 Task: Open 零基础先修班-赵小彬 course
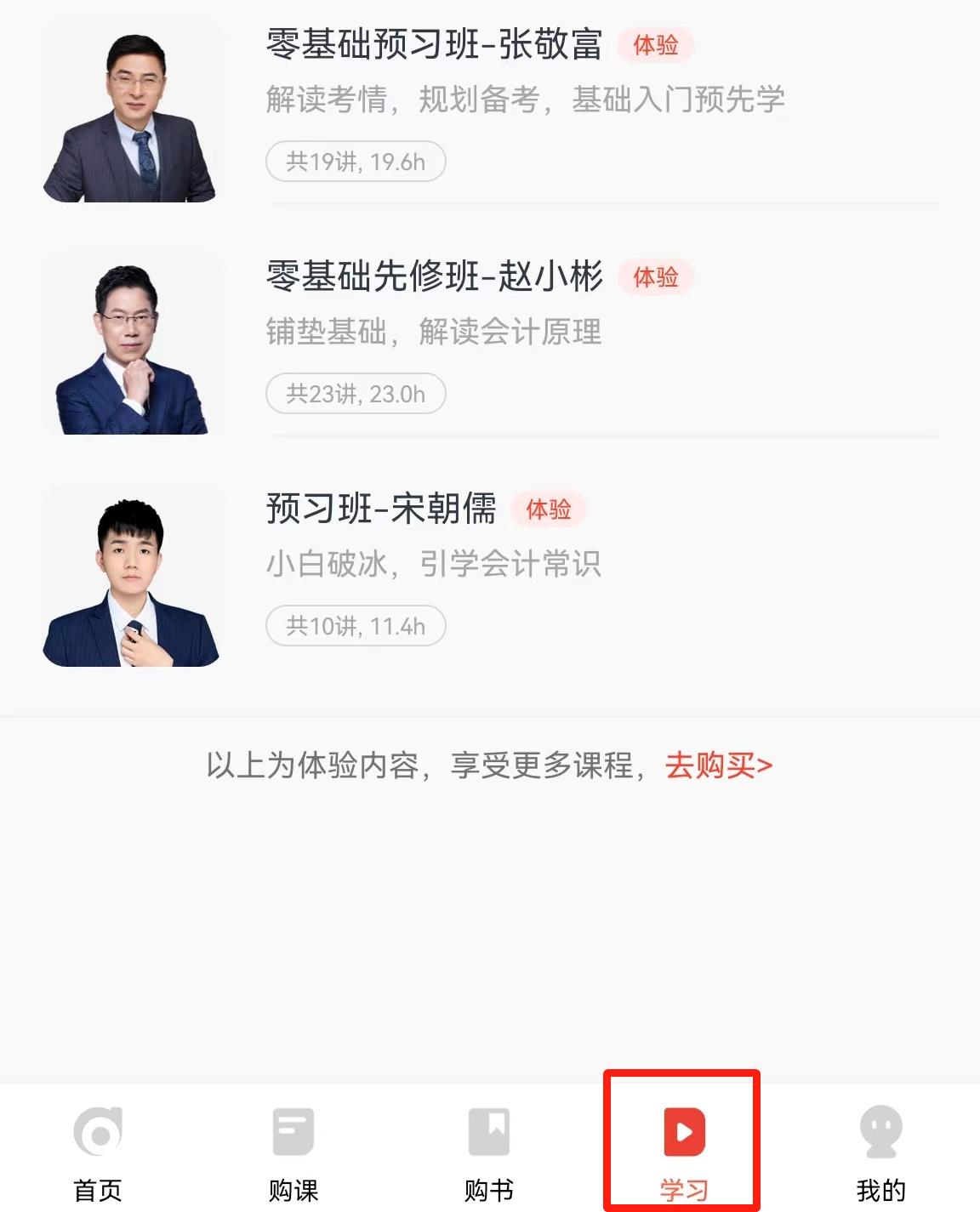click(x=434, y=276)
